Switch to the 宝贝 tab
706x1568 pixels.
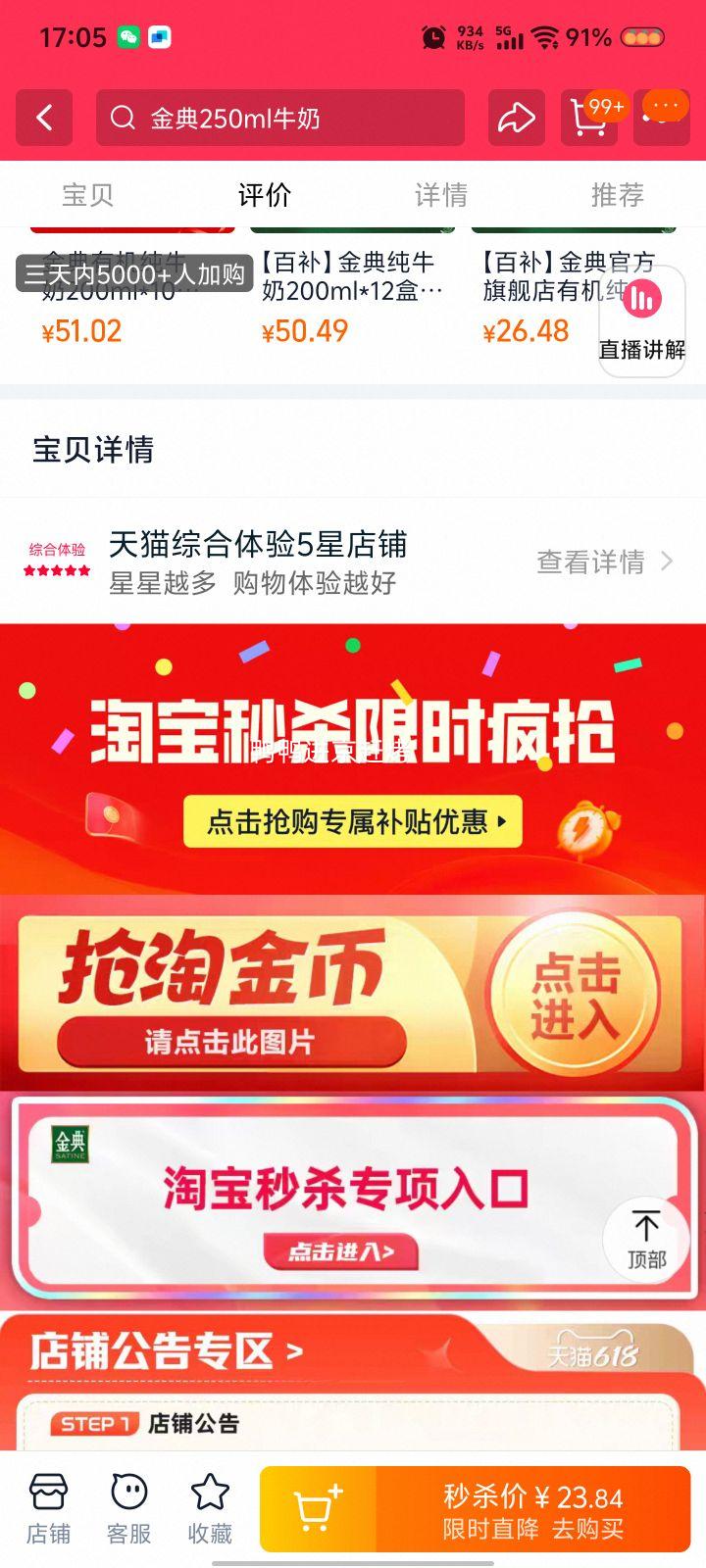[x=88, y=195]
